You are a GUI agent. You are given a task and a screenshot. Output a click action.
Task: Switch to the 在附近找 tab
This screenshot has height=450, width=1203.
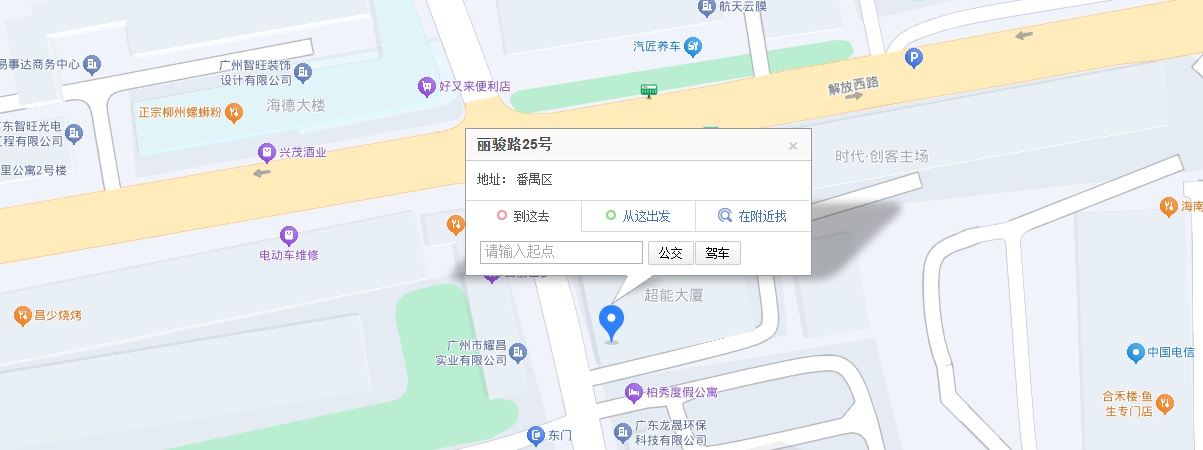(752, 216)
